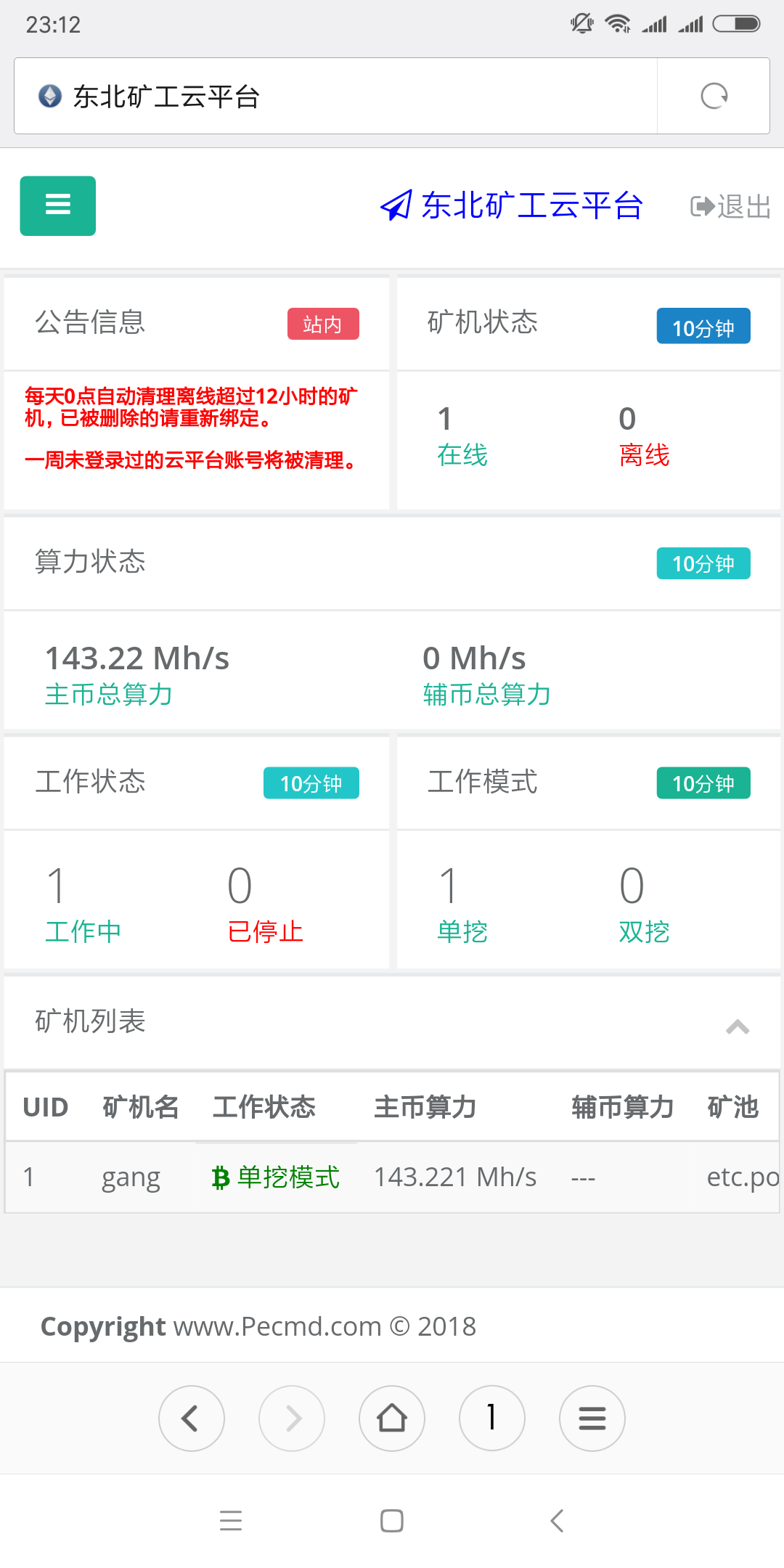Tap the page refresh icon
Viewport: 784px width, 1568px height.
[x=713, y=95]
